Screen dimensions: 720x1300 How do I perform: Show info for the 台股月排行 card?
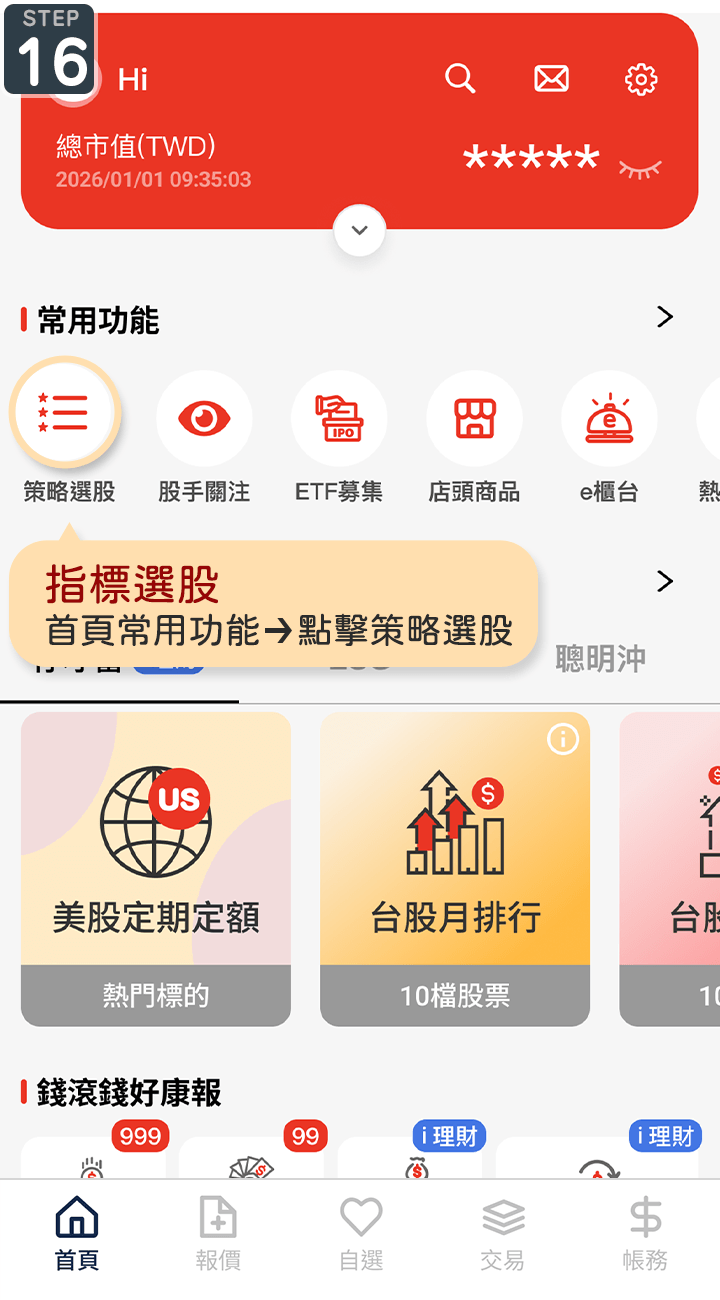click(x=563, y=740)
